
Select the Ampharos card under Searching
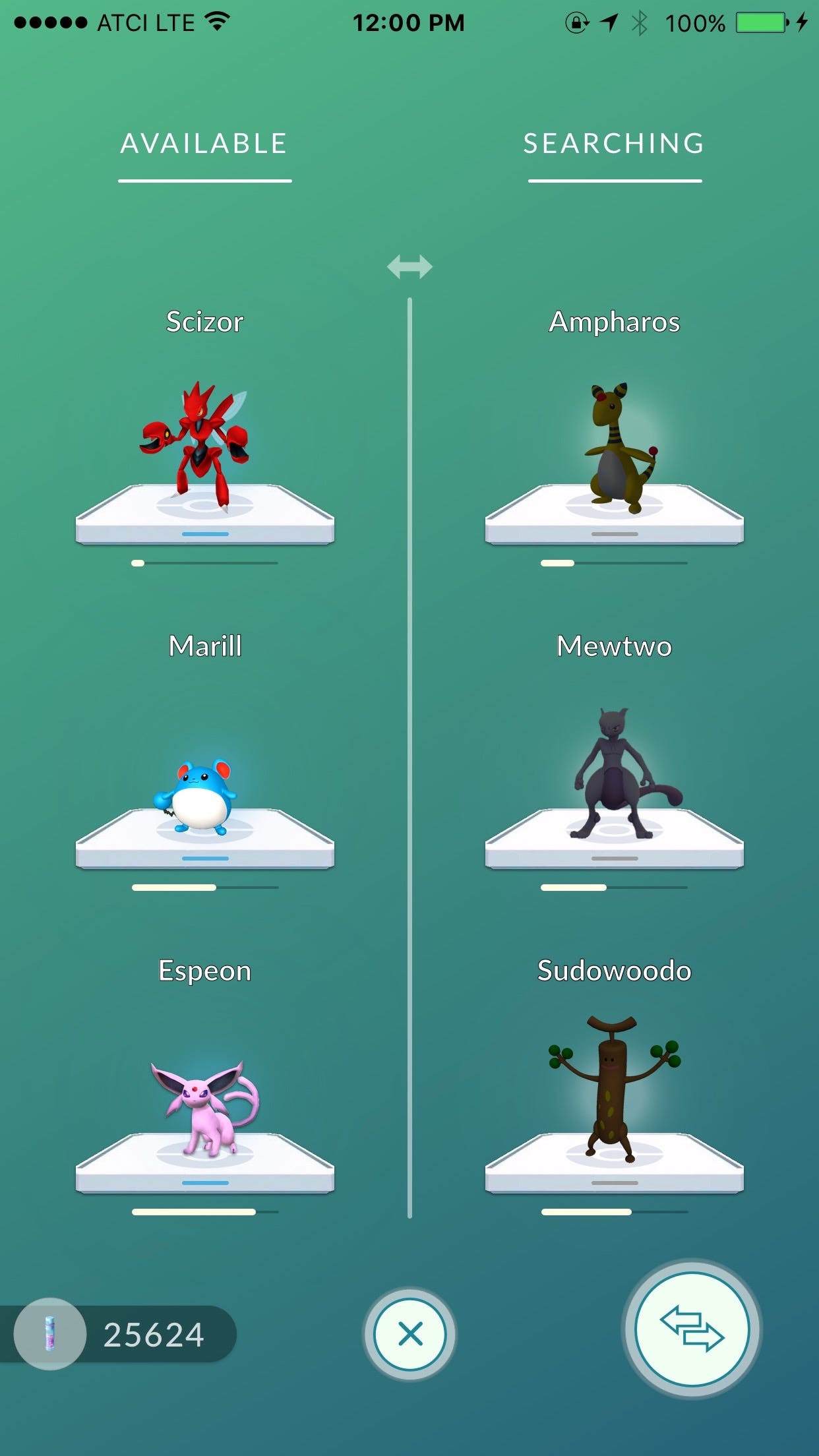point(614,455)
